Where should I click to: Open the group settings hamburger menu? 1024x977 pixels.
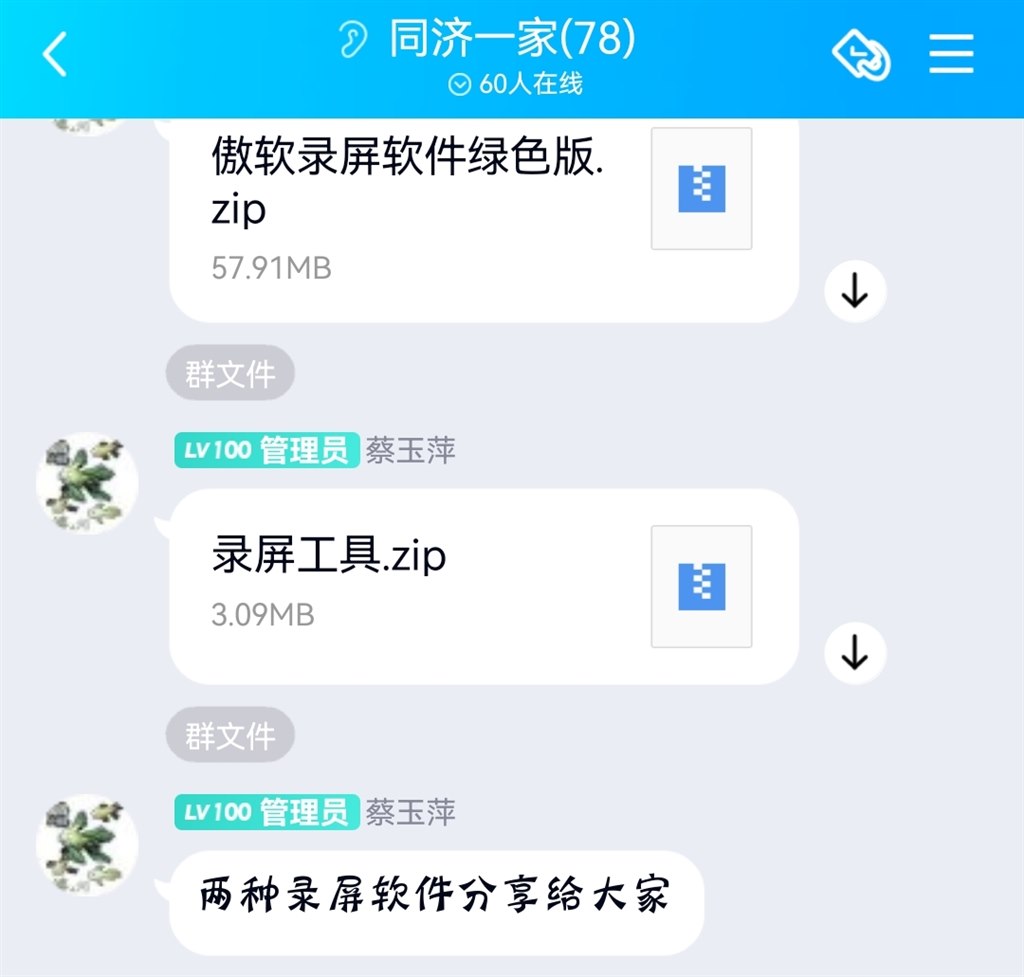951,54
